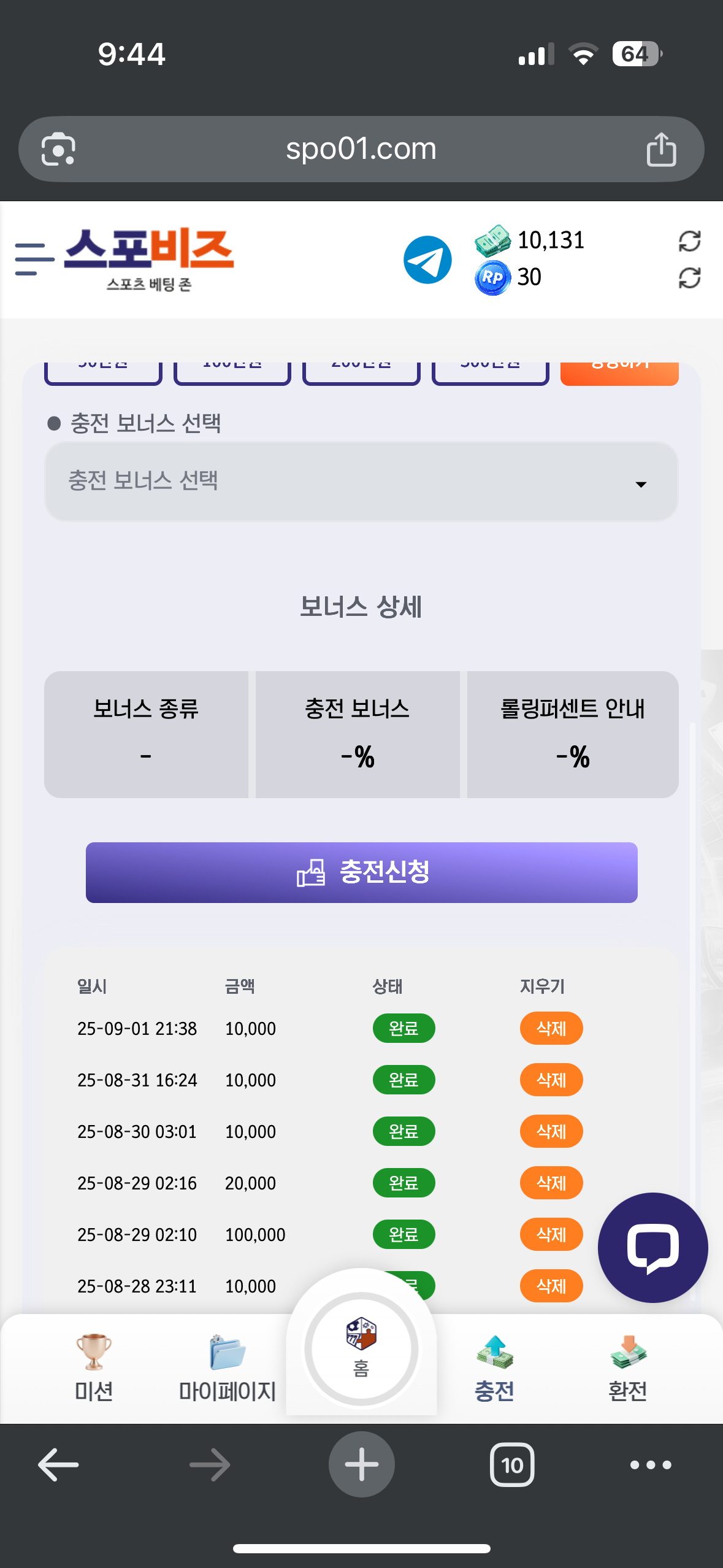Viewport: 723px width, 1568px height.
Task: Delete the 25-08-31 16:24 record
Action: 551,1080
